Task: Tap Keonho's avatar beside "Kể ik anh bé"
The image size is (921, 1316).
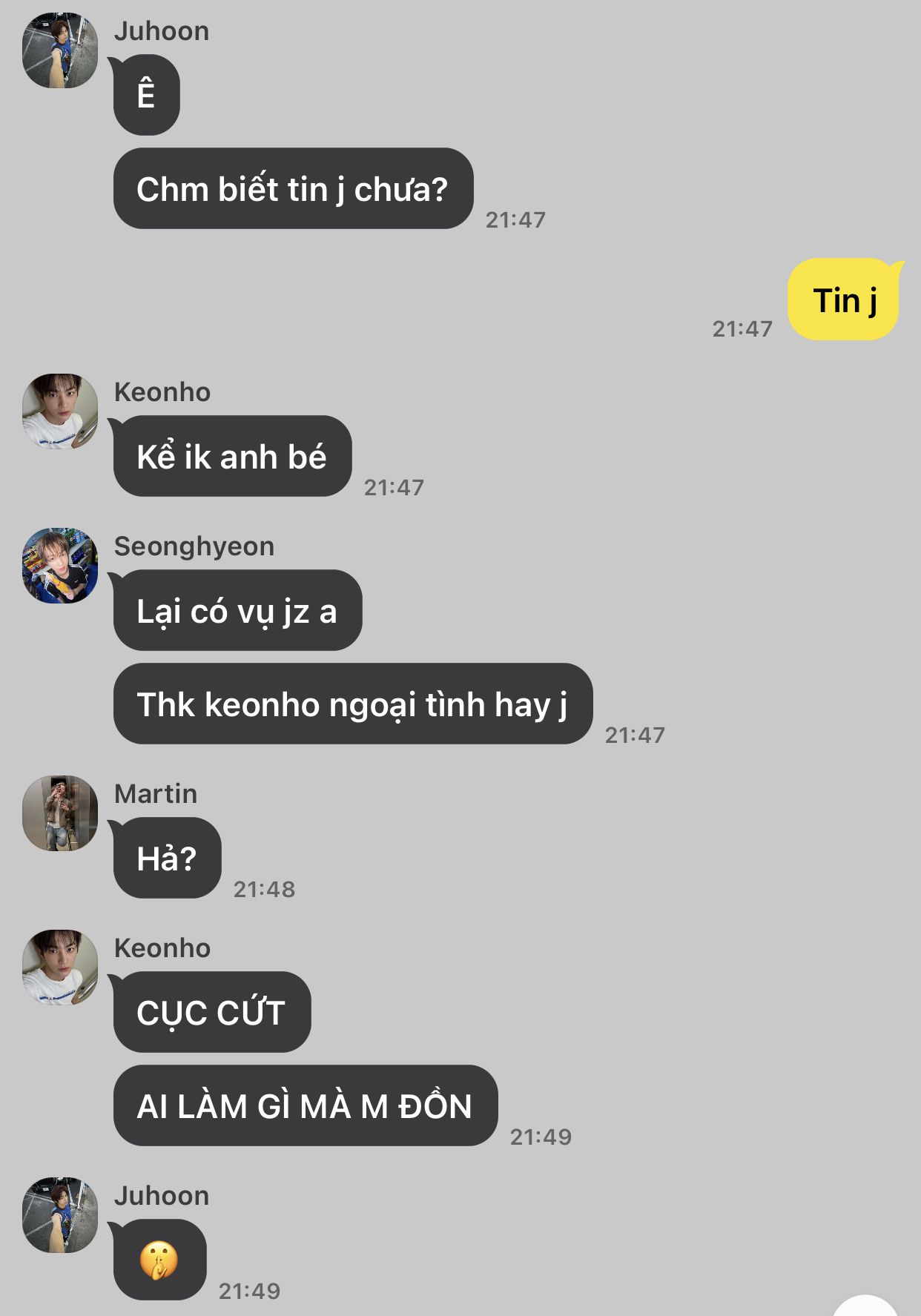Action: [60, 411]
